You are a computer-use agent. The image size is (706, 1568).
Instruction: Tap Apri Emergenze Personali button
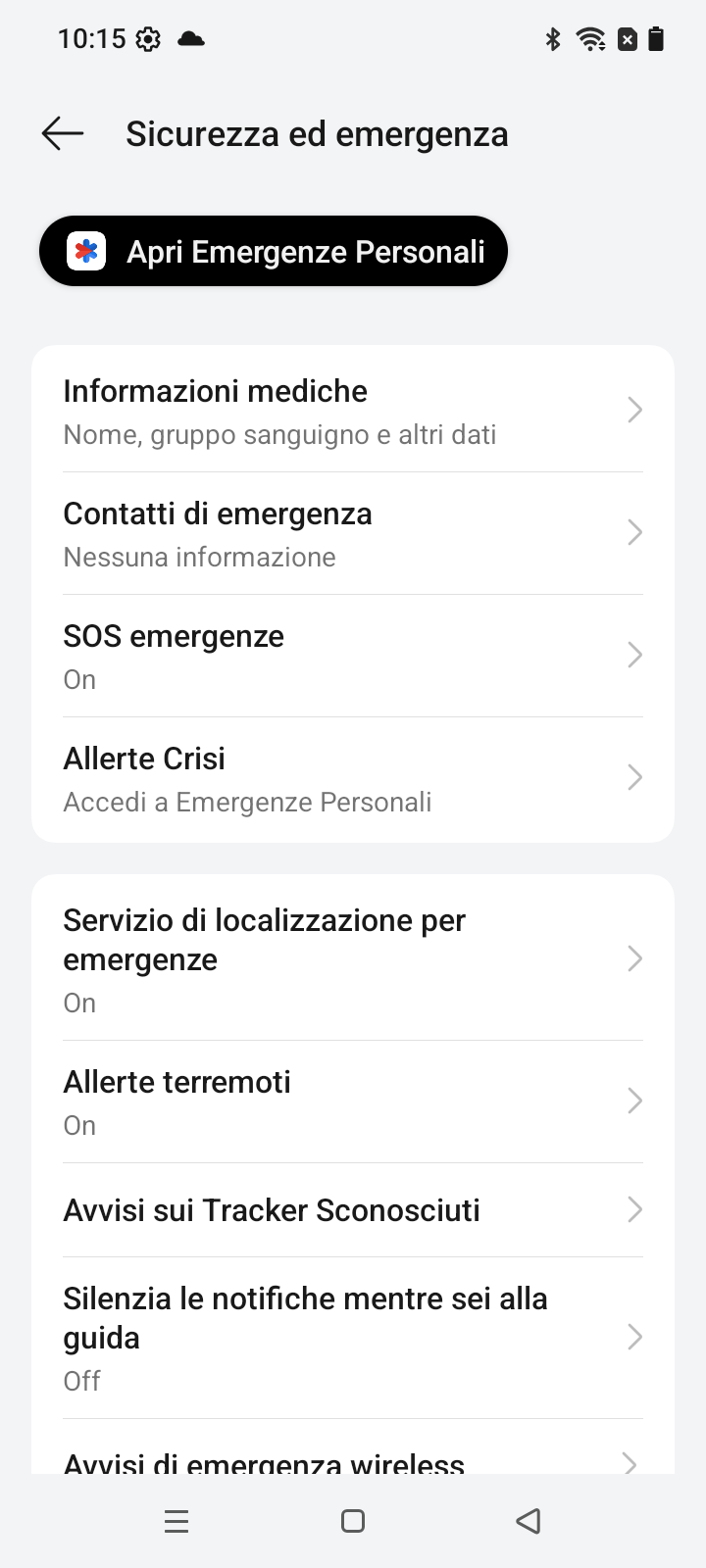click(x=274, y=251)
